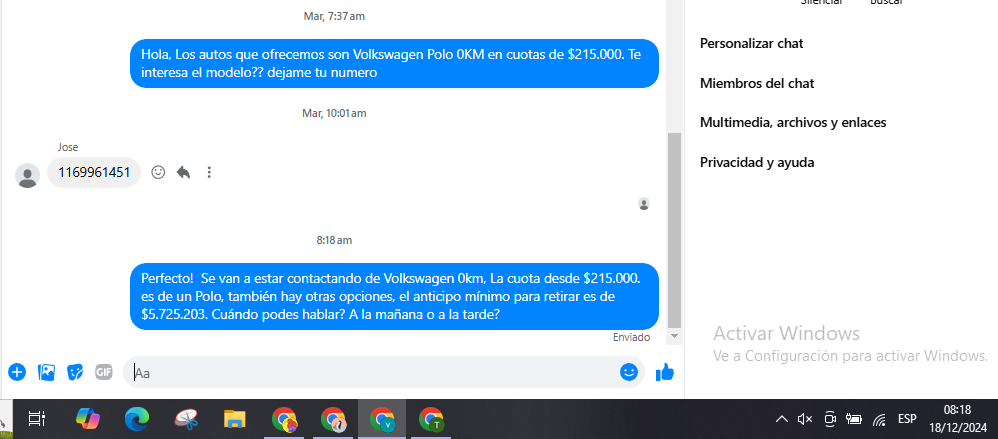
Task: Expand Personalizar chat section
Action: [x=751, y=44]
